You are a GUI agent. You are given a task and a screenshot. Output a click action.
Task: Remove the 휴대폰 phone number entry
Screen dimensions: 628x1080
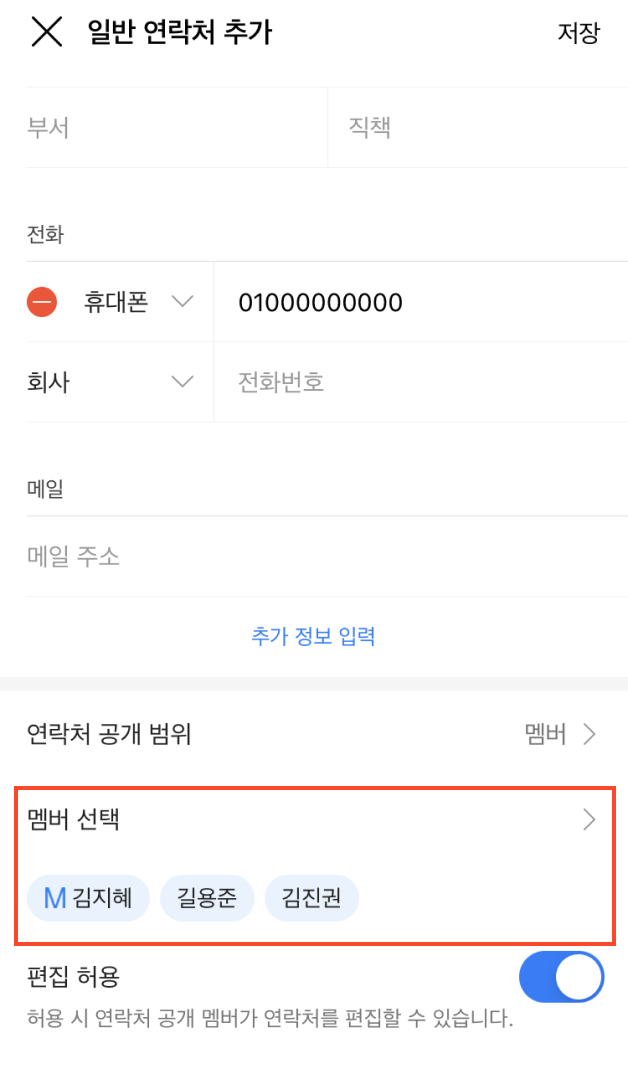pos(42,302)
